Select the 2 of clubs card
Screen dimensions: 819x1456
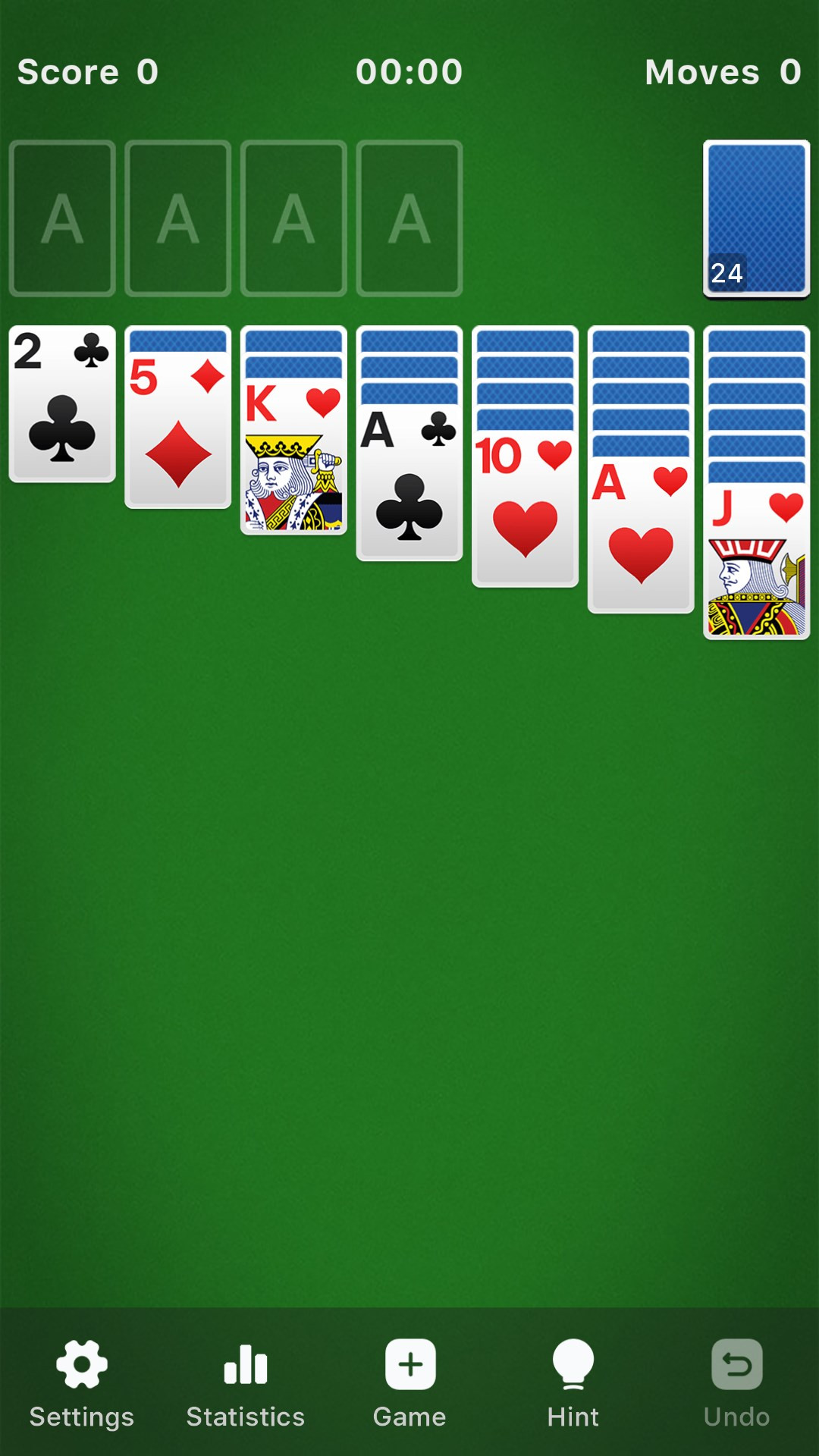(x=62, y=404)
